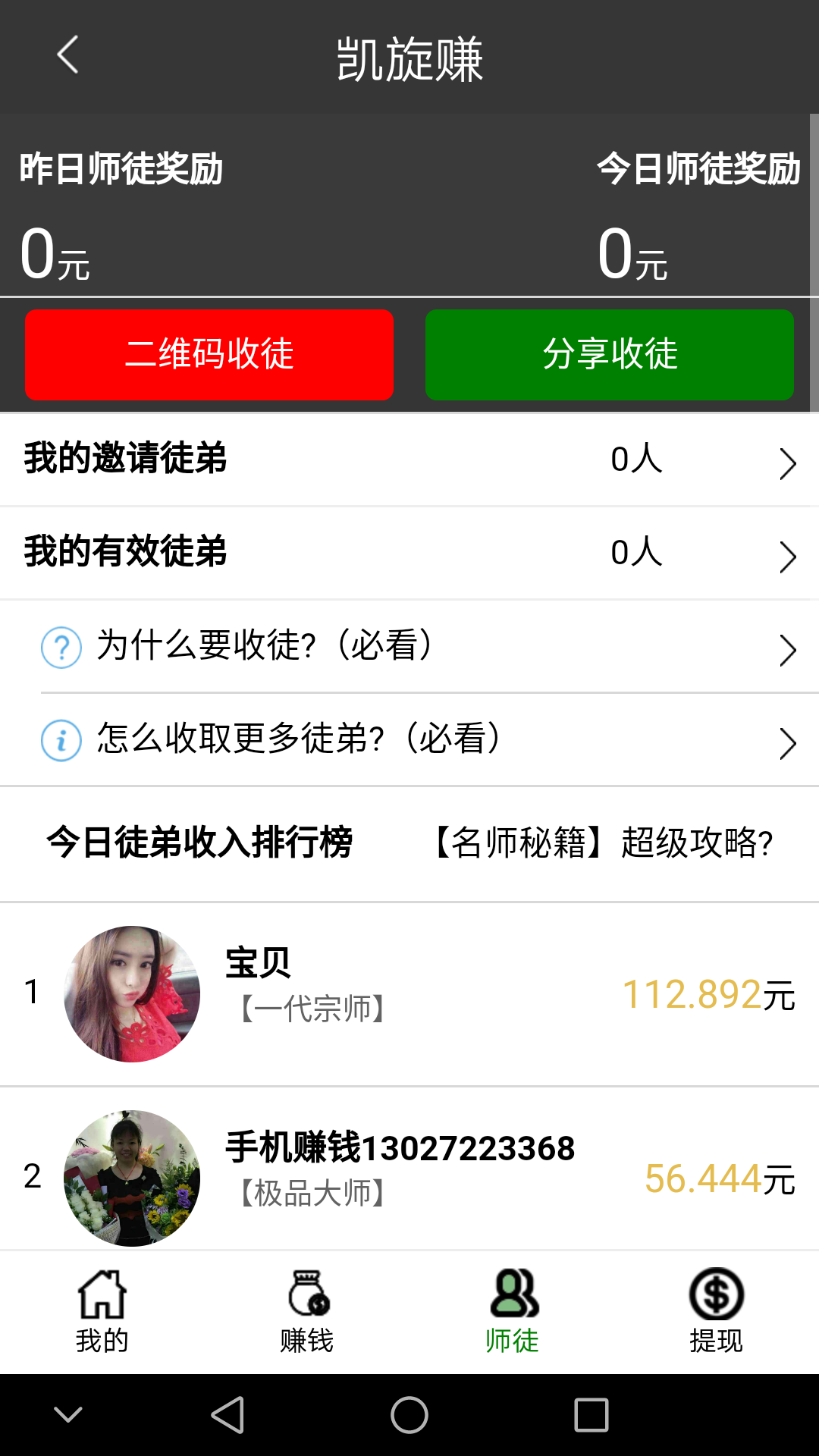Open details for 怎么收取更多徒弟 via its chevron
The height and width of the screenshot is (1456, 819).
[787, 742]
